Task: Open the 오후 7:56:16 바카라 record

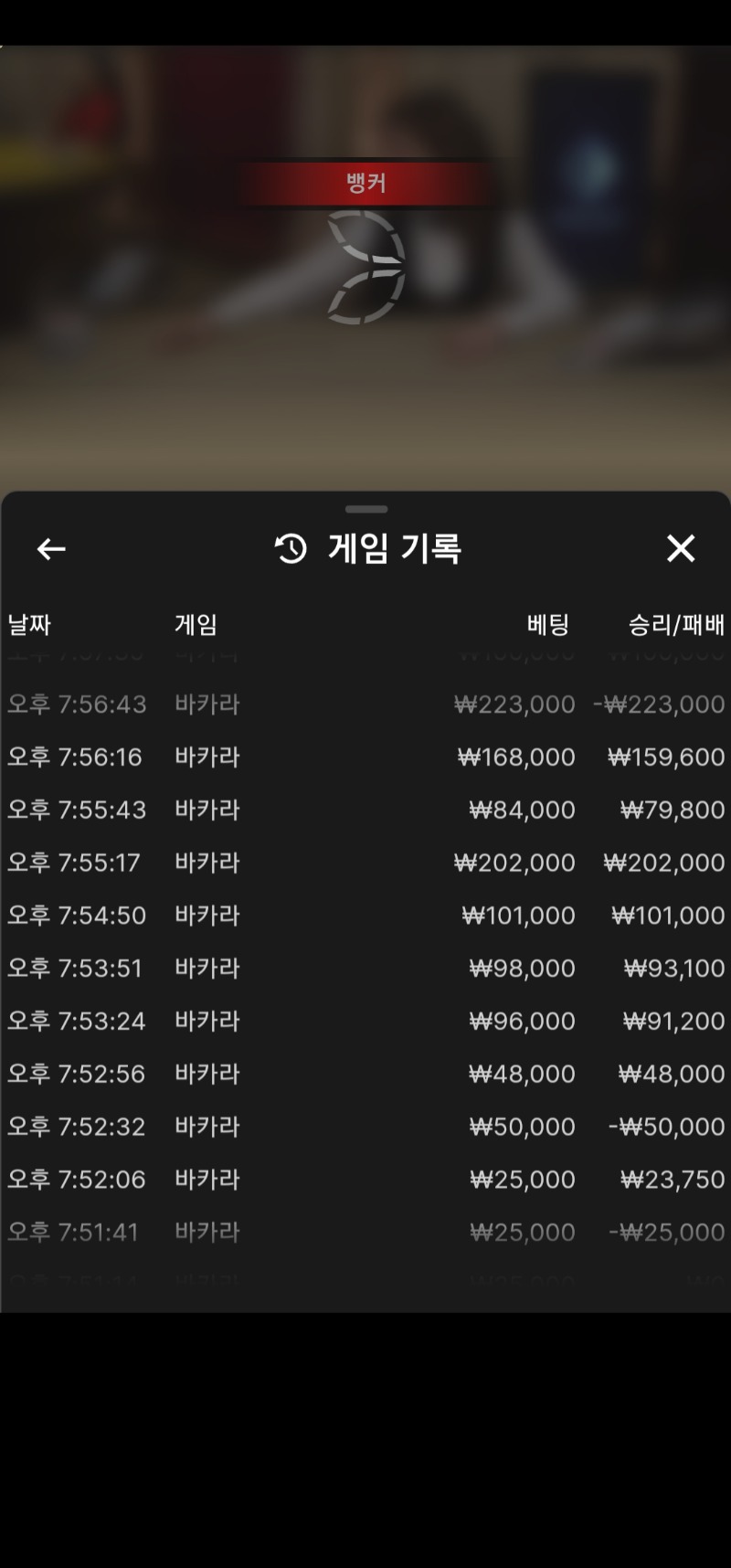Action: tap(365, 758)
